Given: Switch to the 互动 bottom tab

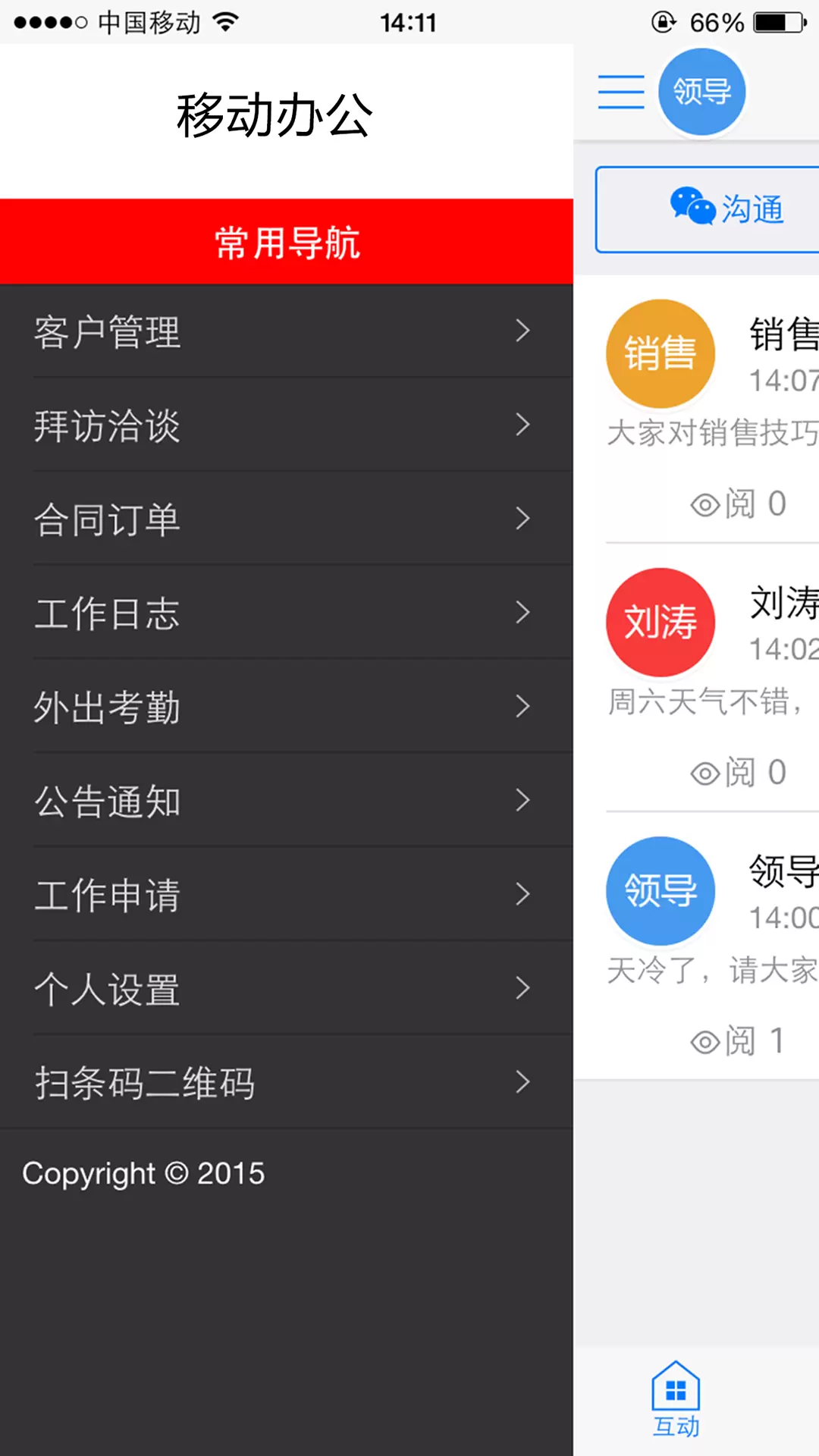Looking at the screenshot, I should click(x=676, y=1400).
